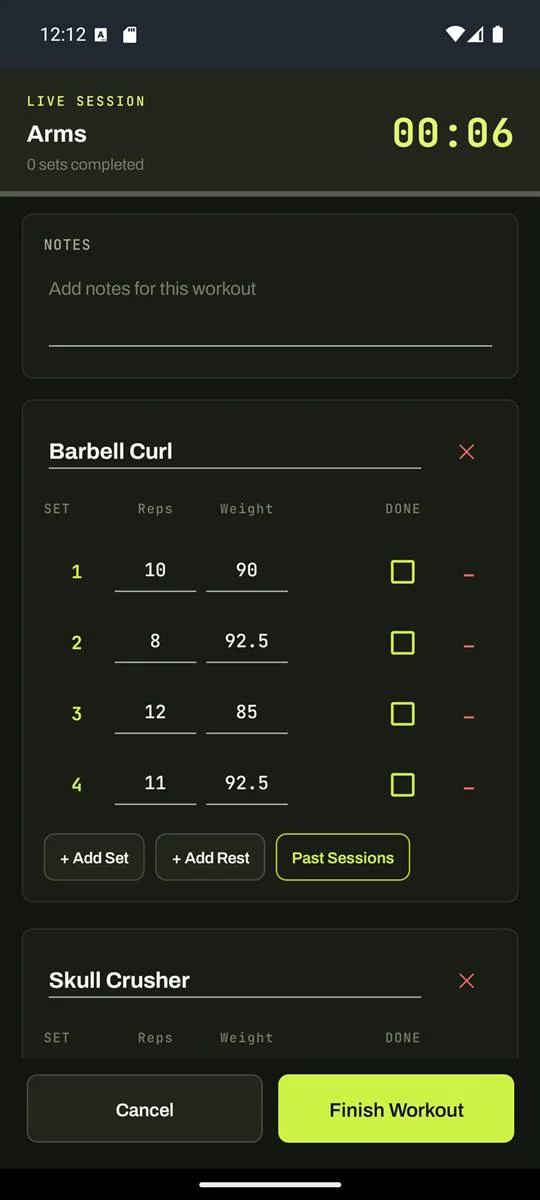The width and height of the screenshot is (540, 1200).
Task: Edit weight 85 for set 3
Action: (x=247, y=713)
